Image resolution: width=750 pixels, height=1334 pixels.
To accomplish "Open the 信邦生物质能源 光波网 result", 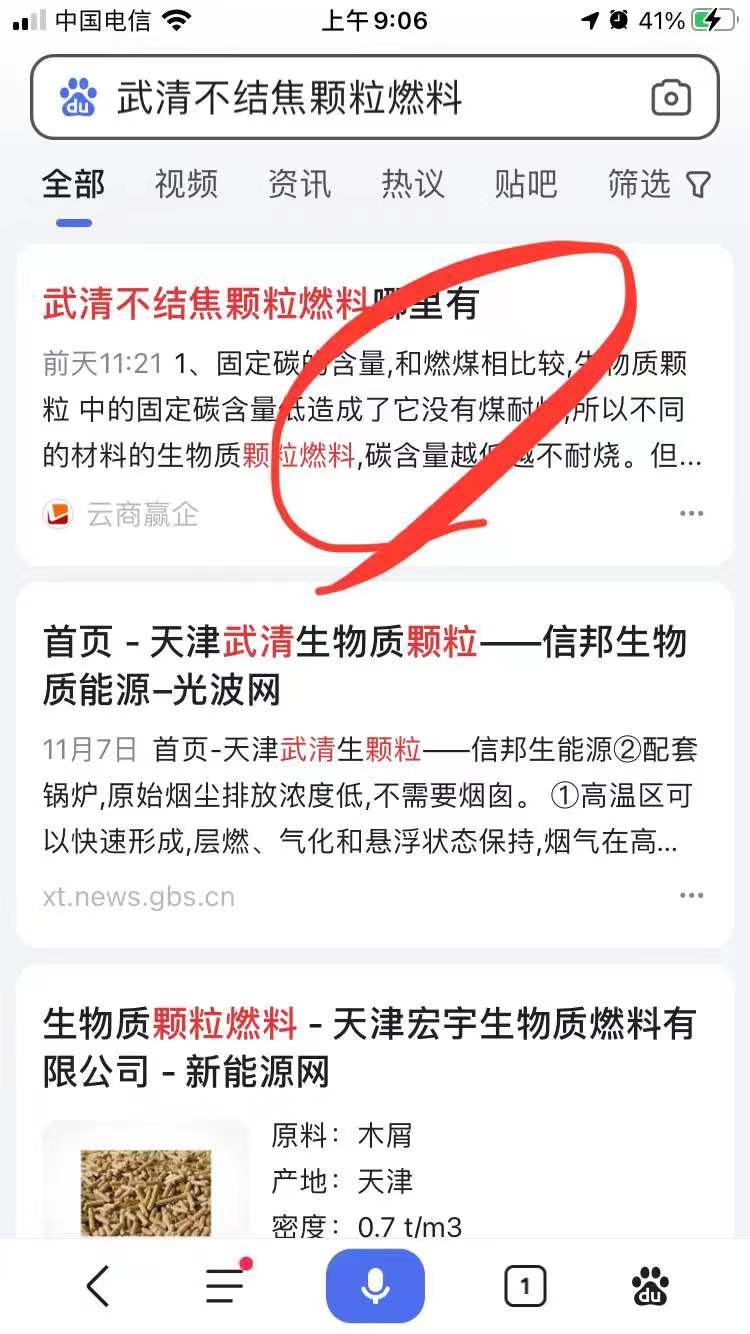I will pos(365,666).
